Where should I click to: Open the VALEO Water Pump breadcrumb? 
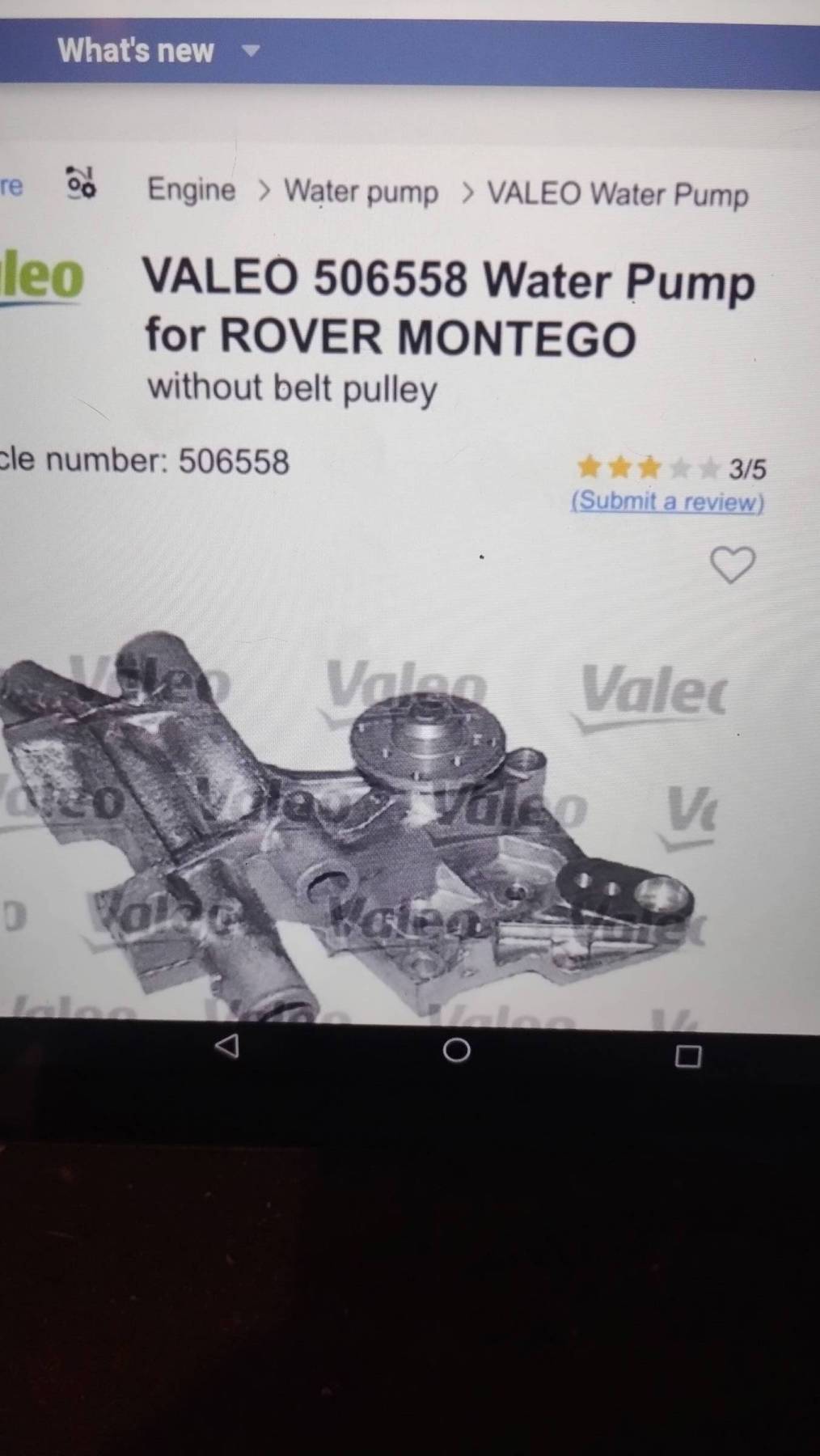617,195
